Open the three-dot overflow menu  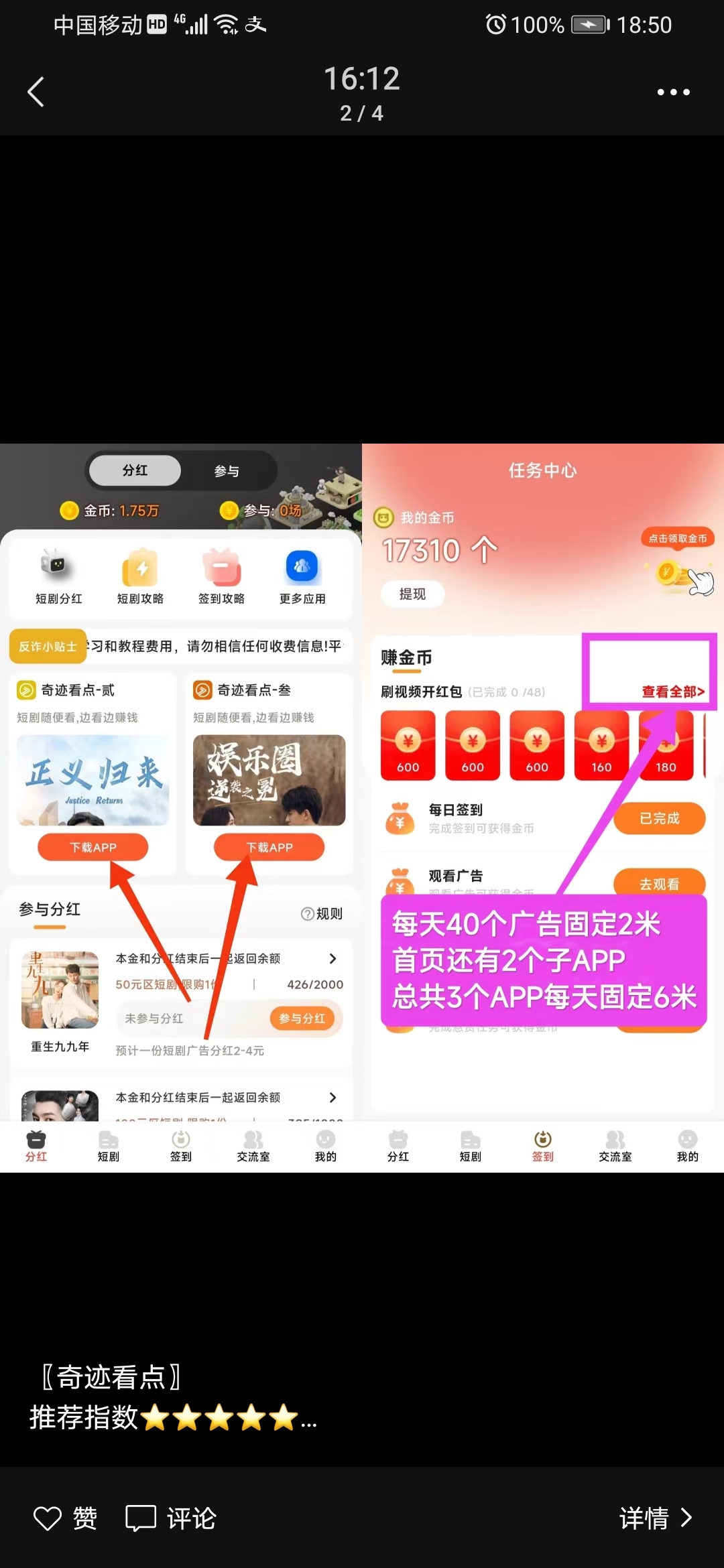click(x=673, y=92)
